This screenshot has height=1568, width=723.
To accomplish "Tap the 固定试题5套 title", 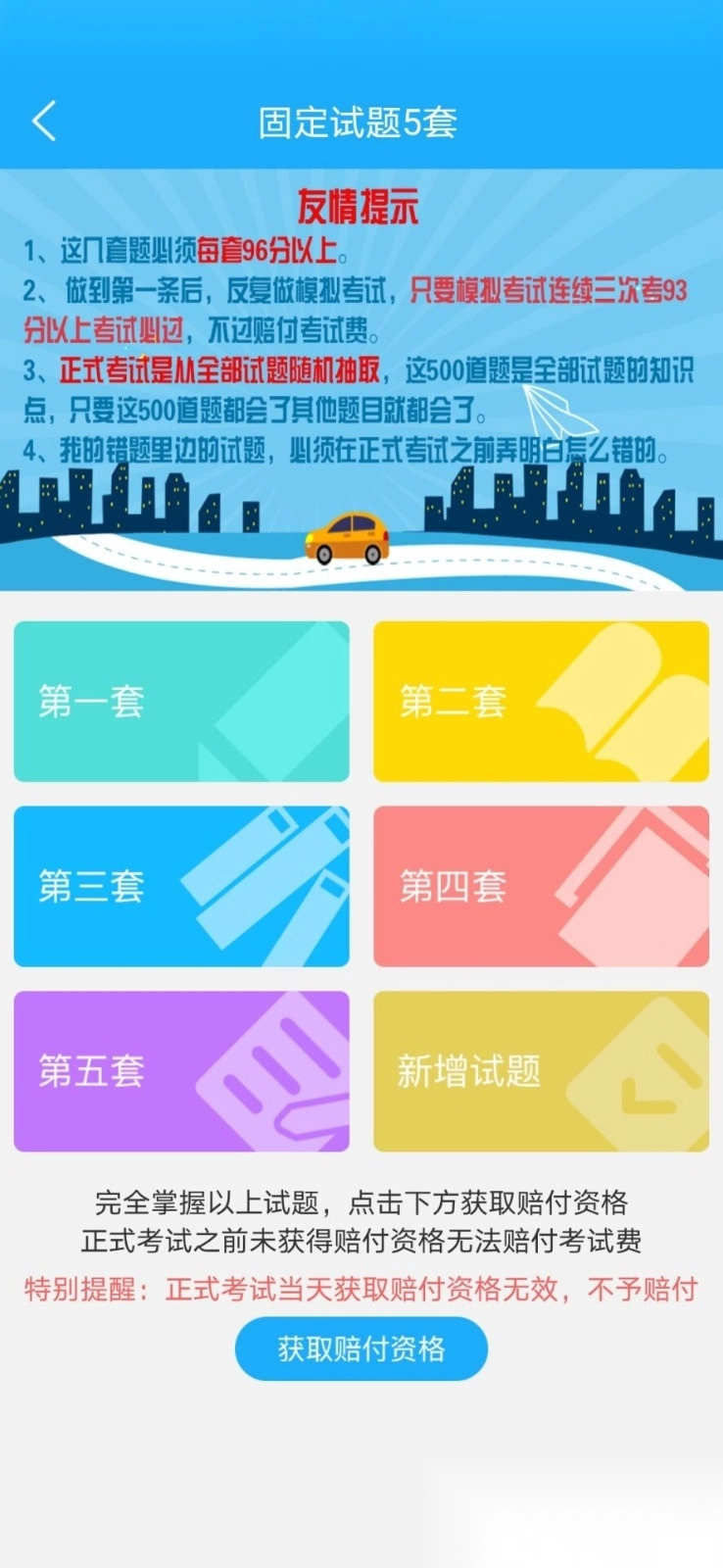I will pos(361,119).
